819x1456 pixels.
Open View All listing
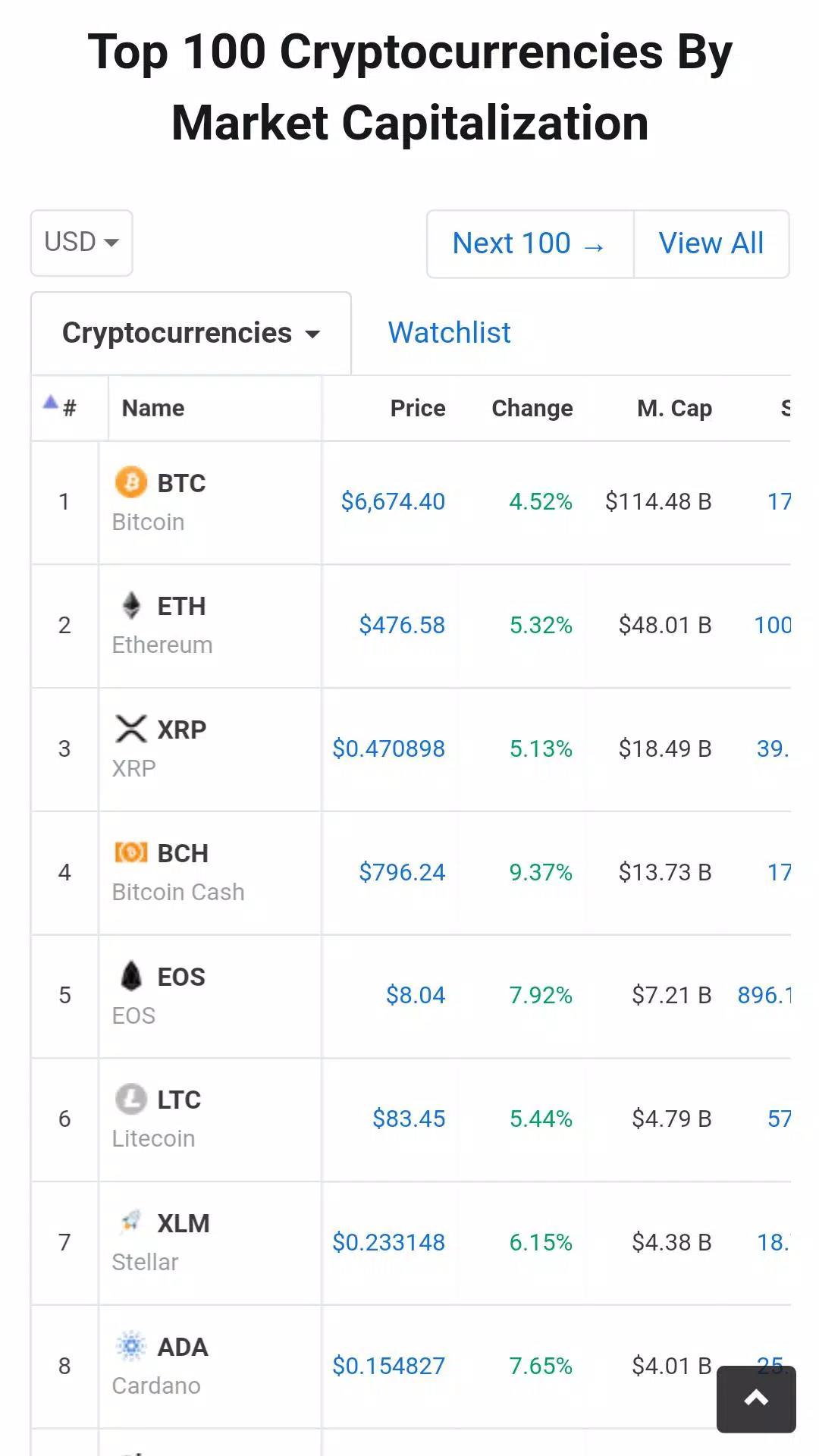tap(711, 243)
